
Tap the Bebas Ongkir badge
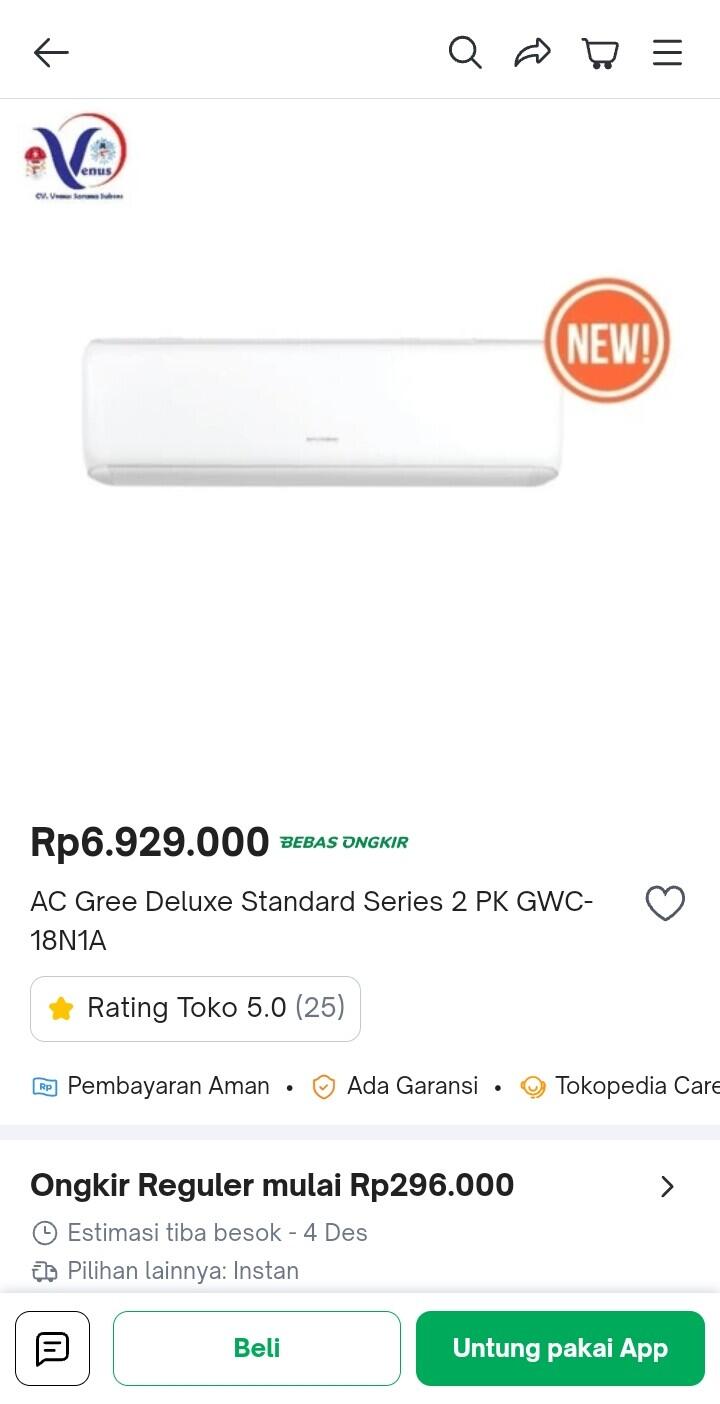point(341,842)
